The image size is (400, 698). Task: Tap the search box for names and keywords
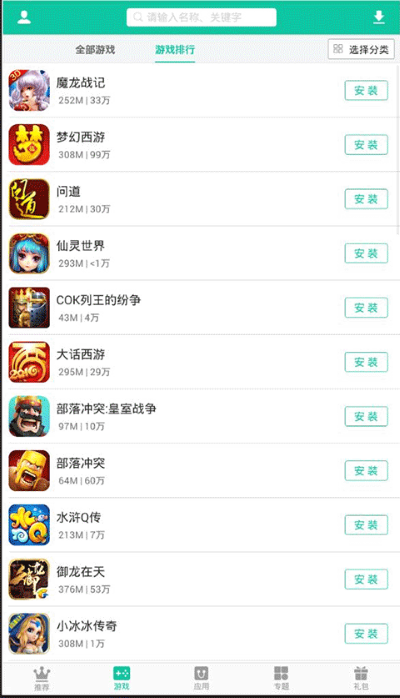[x=201, y=17]
